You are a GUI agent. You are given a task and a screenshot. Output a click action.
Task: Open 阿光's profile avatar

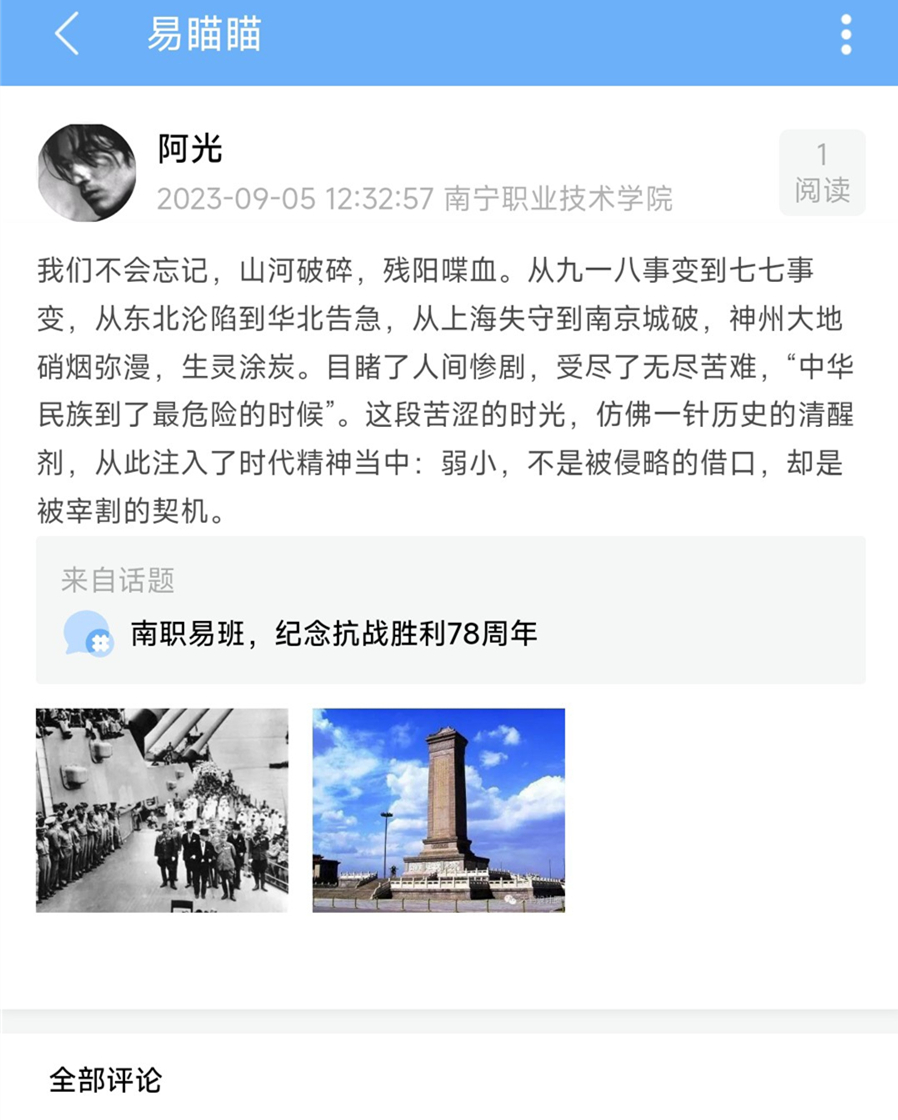coord(87,173)
